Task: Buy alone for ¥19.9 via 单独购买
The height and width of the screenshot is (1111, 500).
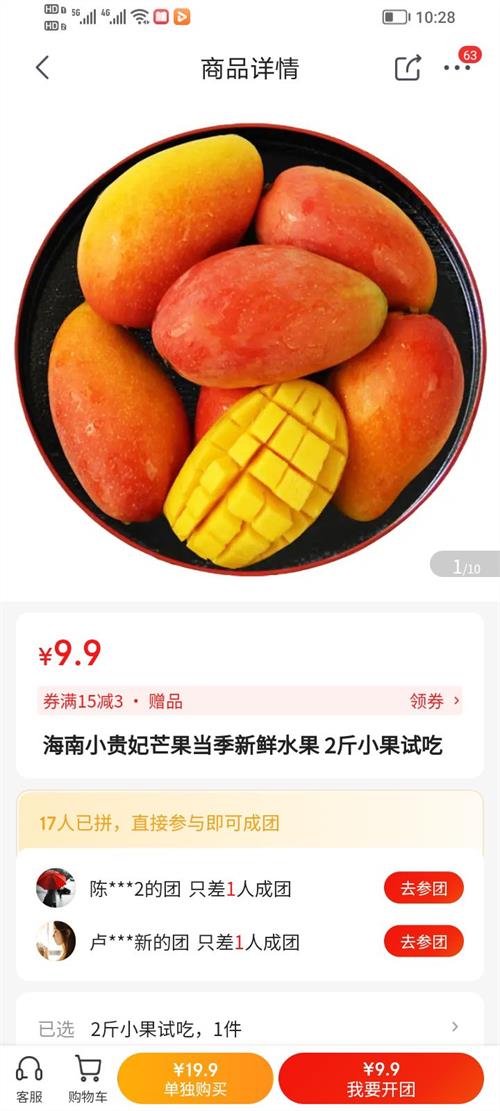Action: point(195,1079)
